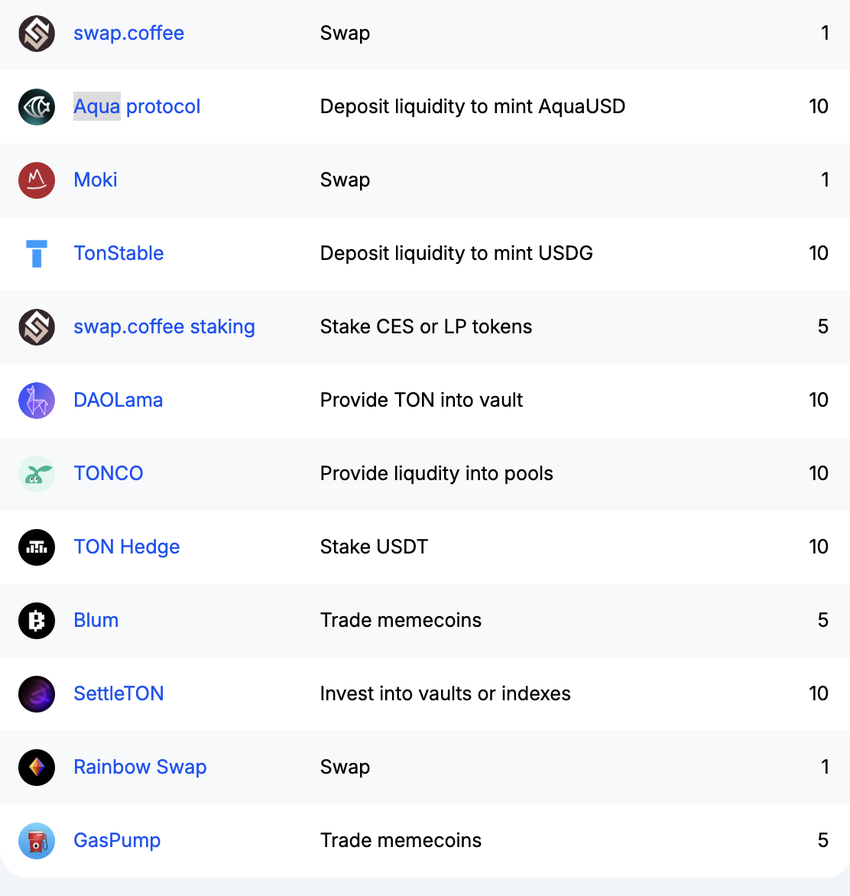Follow the TON Hedge link
Viewport: 850px width, 896px height.
(126, 547)
